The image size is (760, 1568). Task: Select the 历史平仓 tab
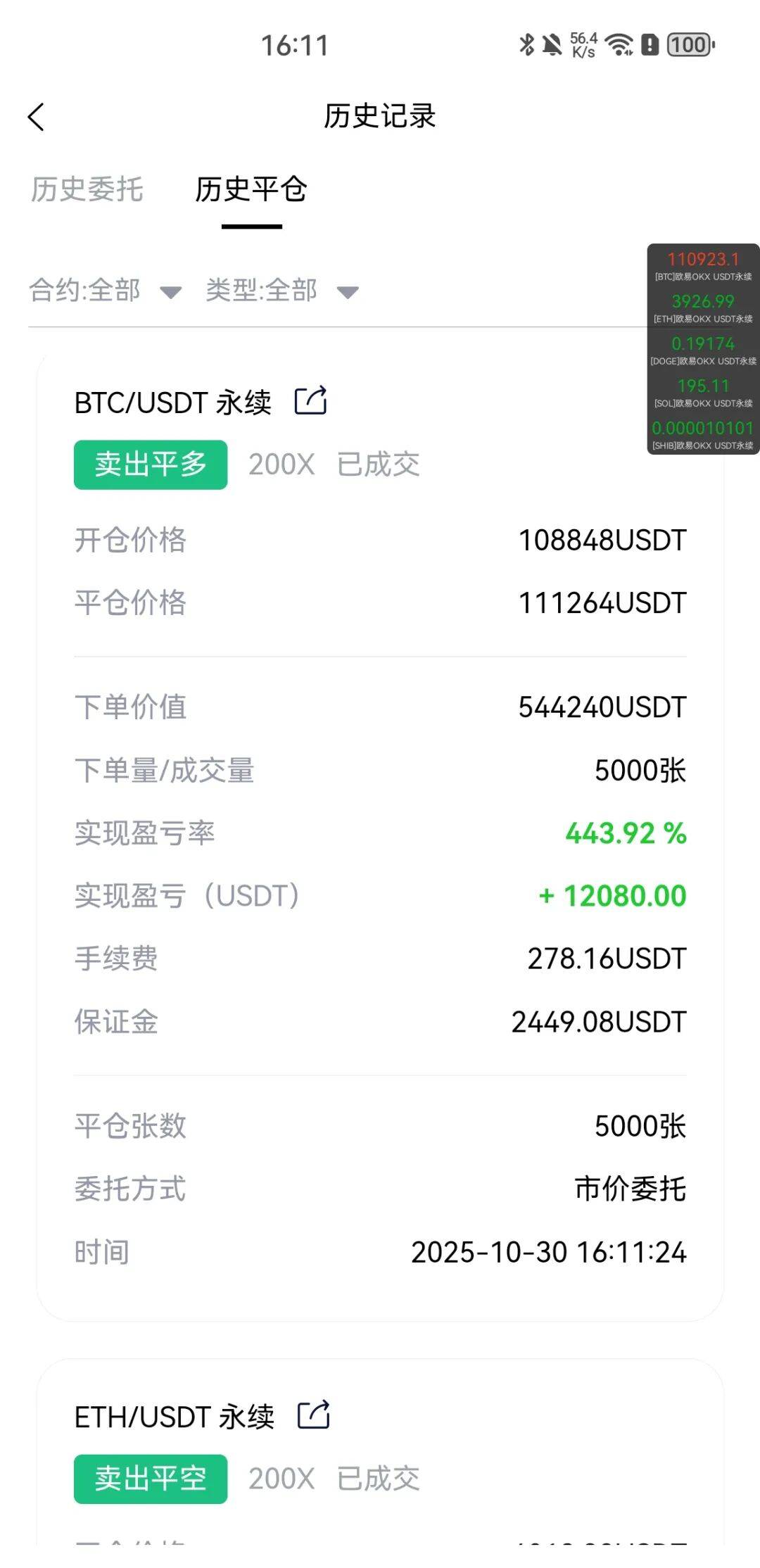tap(251, 189)
